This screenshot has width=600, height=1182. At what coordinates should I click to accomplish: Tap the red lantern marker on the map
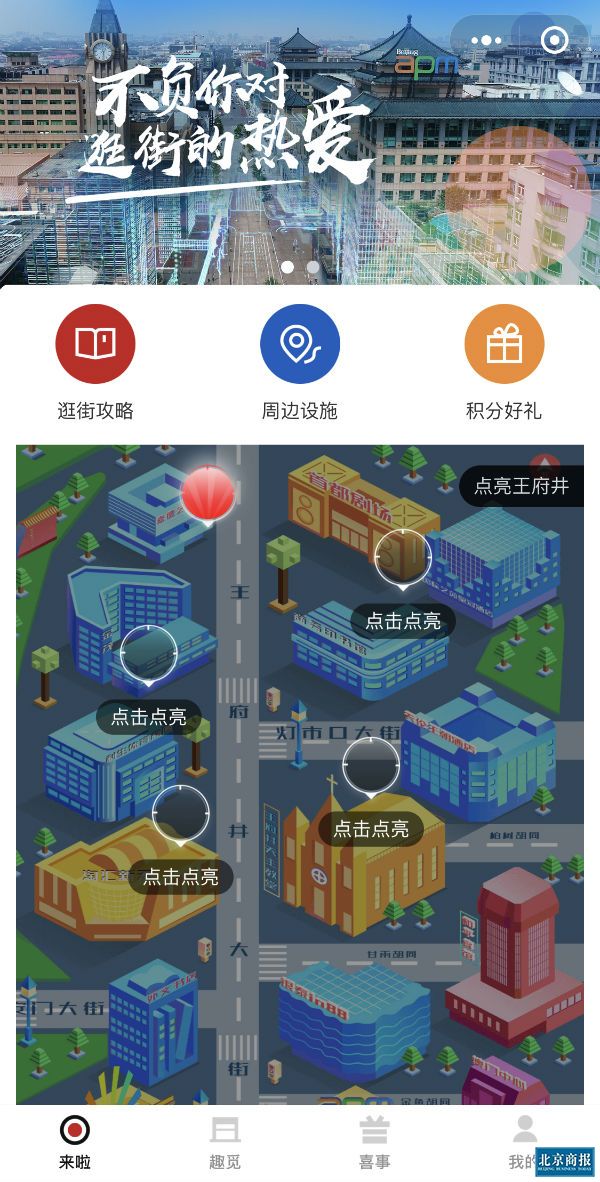(208, 495)
